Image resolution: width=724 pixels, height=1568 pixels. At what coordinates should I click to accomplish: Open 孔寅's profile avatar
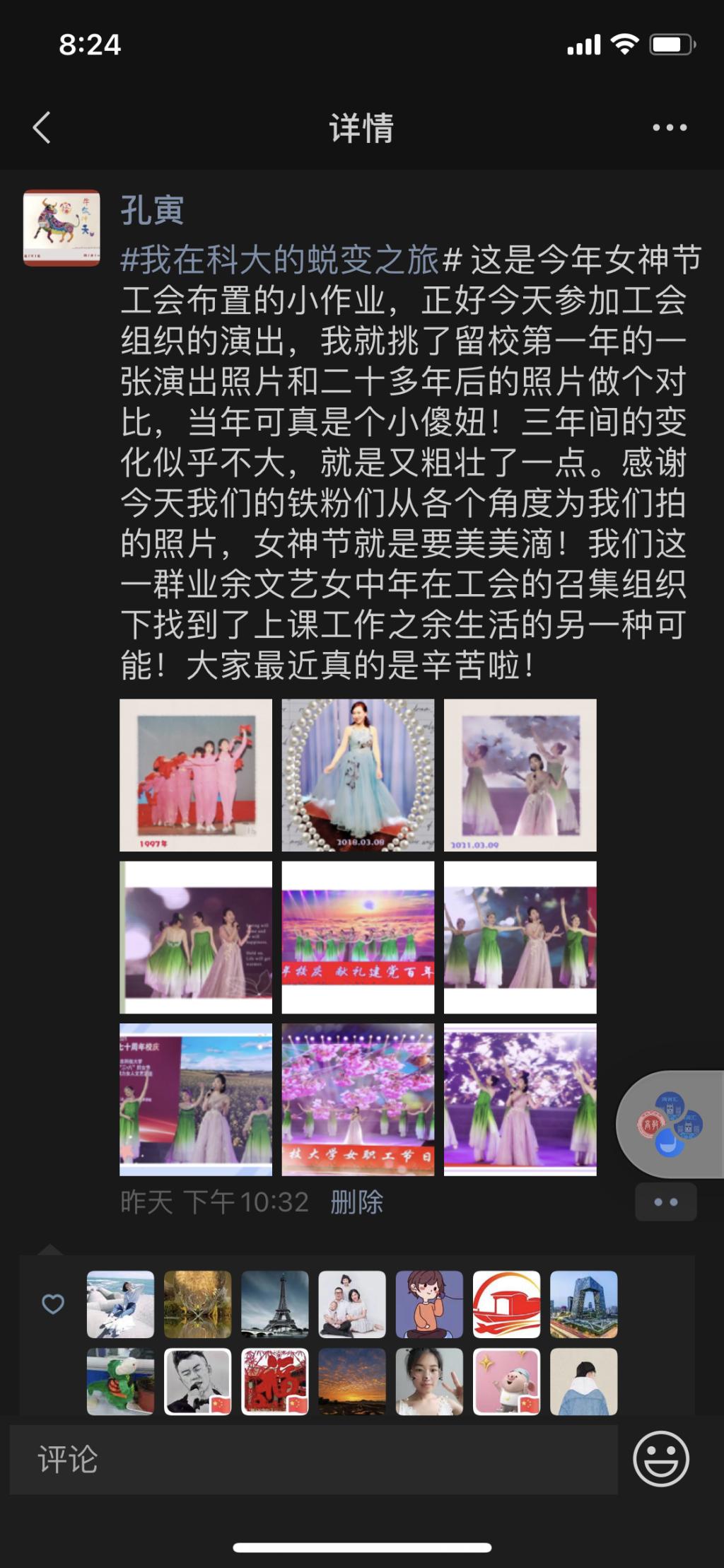point(62,228)
